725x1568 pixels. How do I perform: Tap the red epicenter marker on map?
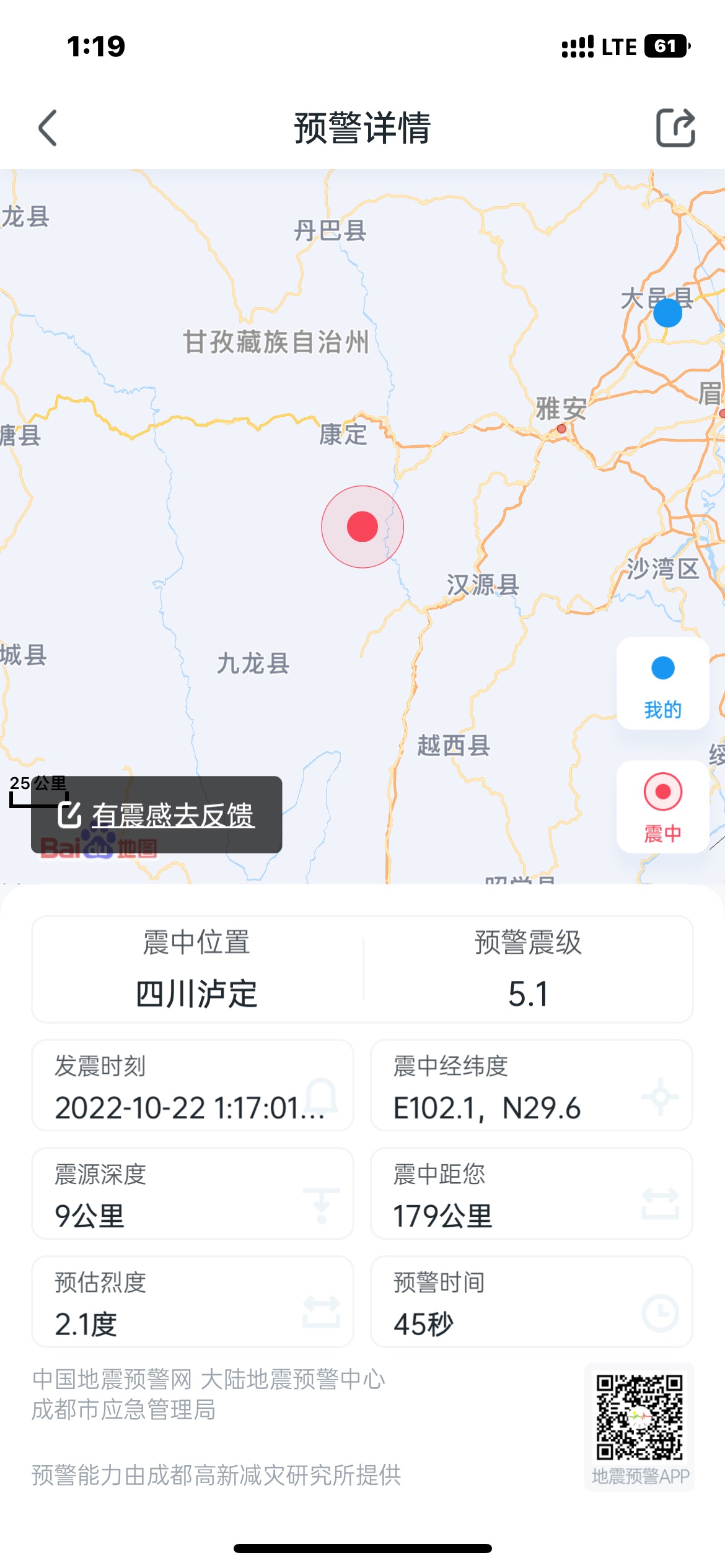(362, 527)
